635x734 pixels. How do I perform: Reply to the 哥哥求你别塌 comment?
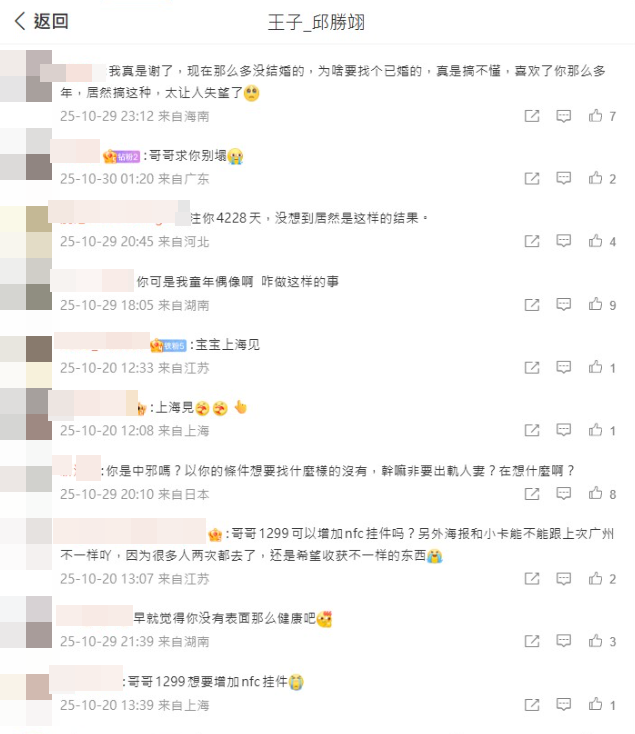(564, 179)
